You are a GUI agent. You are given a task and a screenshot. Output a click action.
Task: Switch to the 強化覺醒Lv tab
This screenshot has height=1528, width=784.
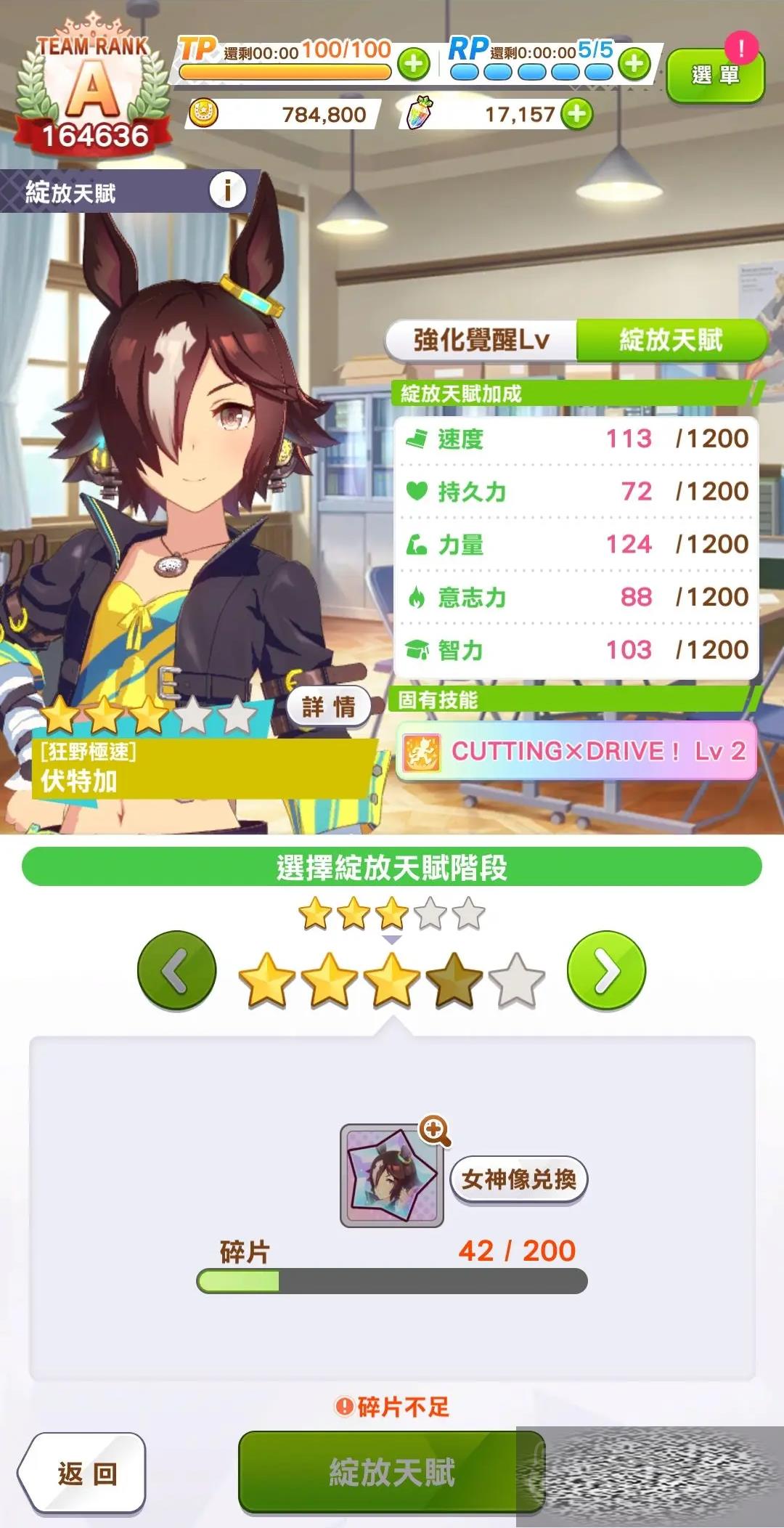(x=482, y=340)
